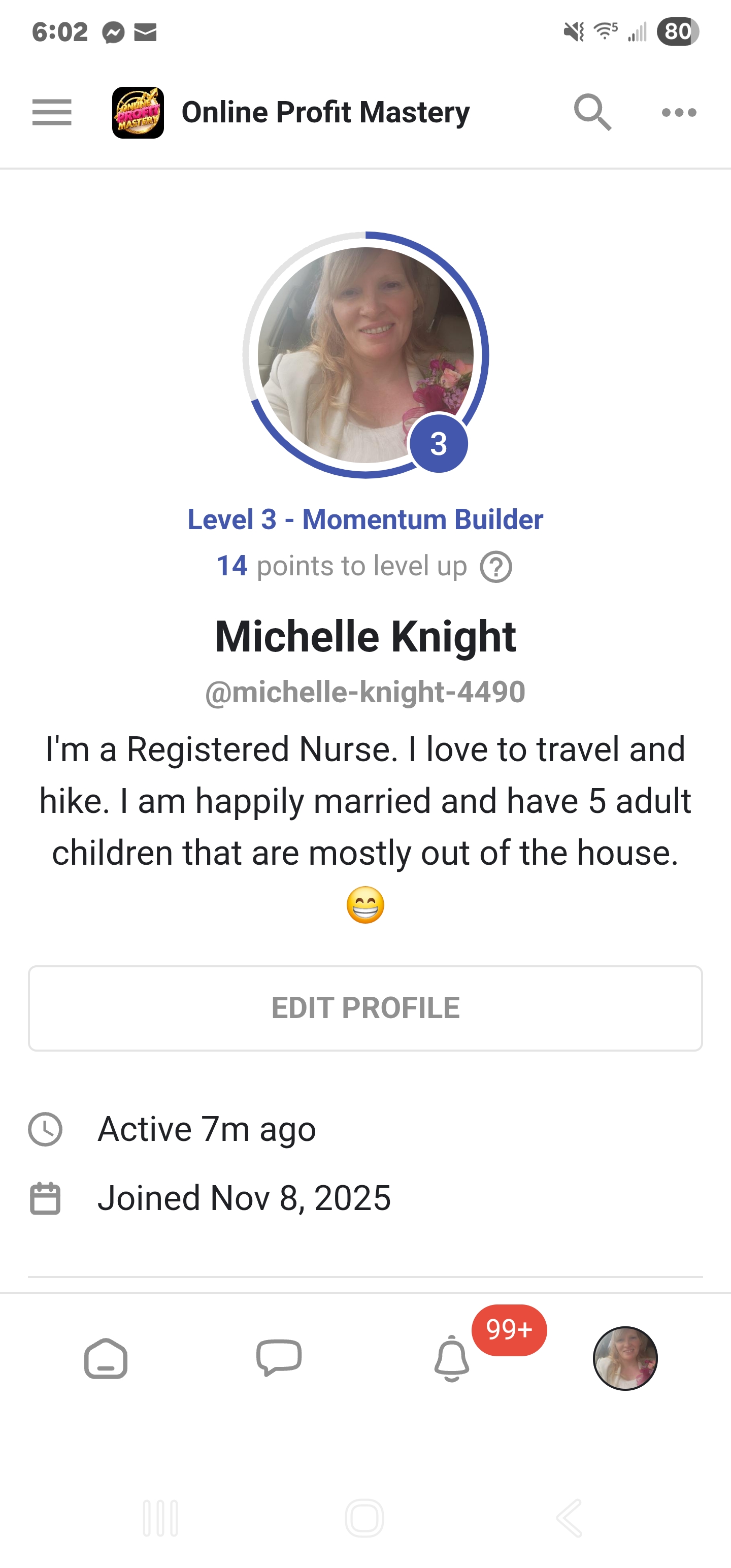The height and width of the screenshot is (1568, 731).
Task: Tap the Online Profit Mastery community logo
Action: tap(138, 113)
